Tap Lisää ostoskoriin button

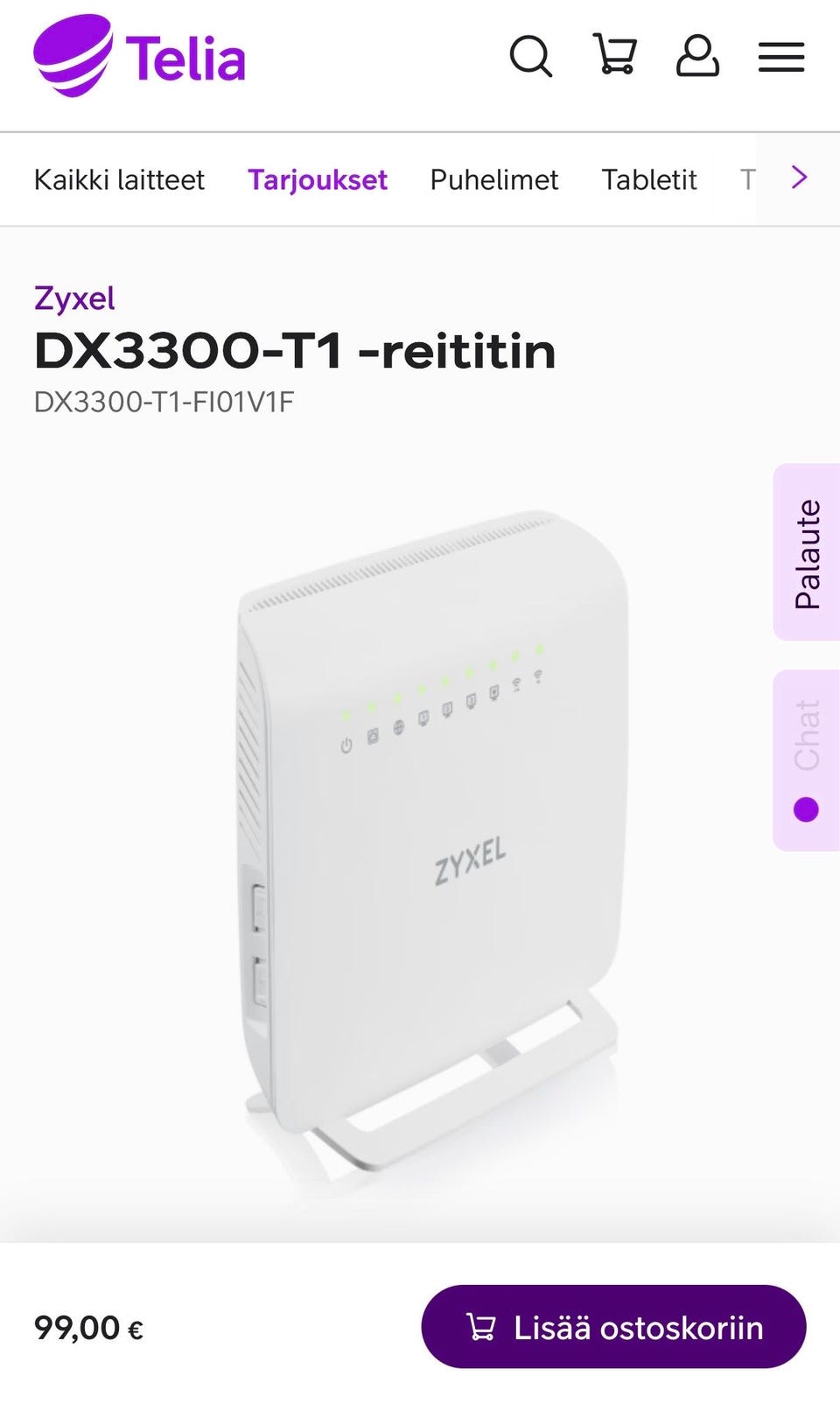point(613,1327)
